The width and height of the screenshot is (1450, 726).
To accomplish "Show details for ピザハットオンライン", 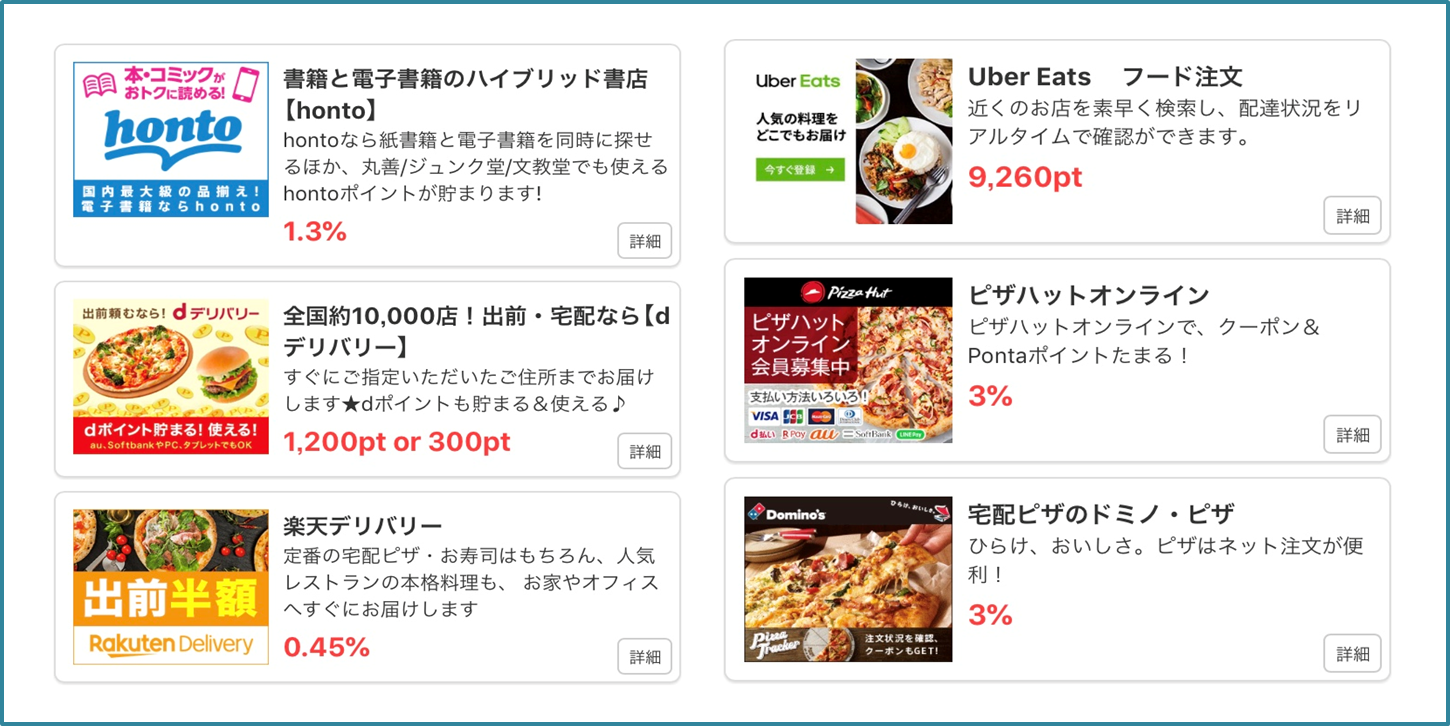I will tap(1352, 434).
